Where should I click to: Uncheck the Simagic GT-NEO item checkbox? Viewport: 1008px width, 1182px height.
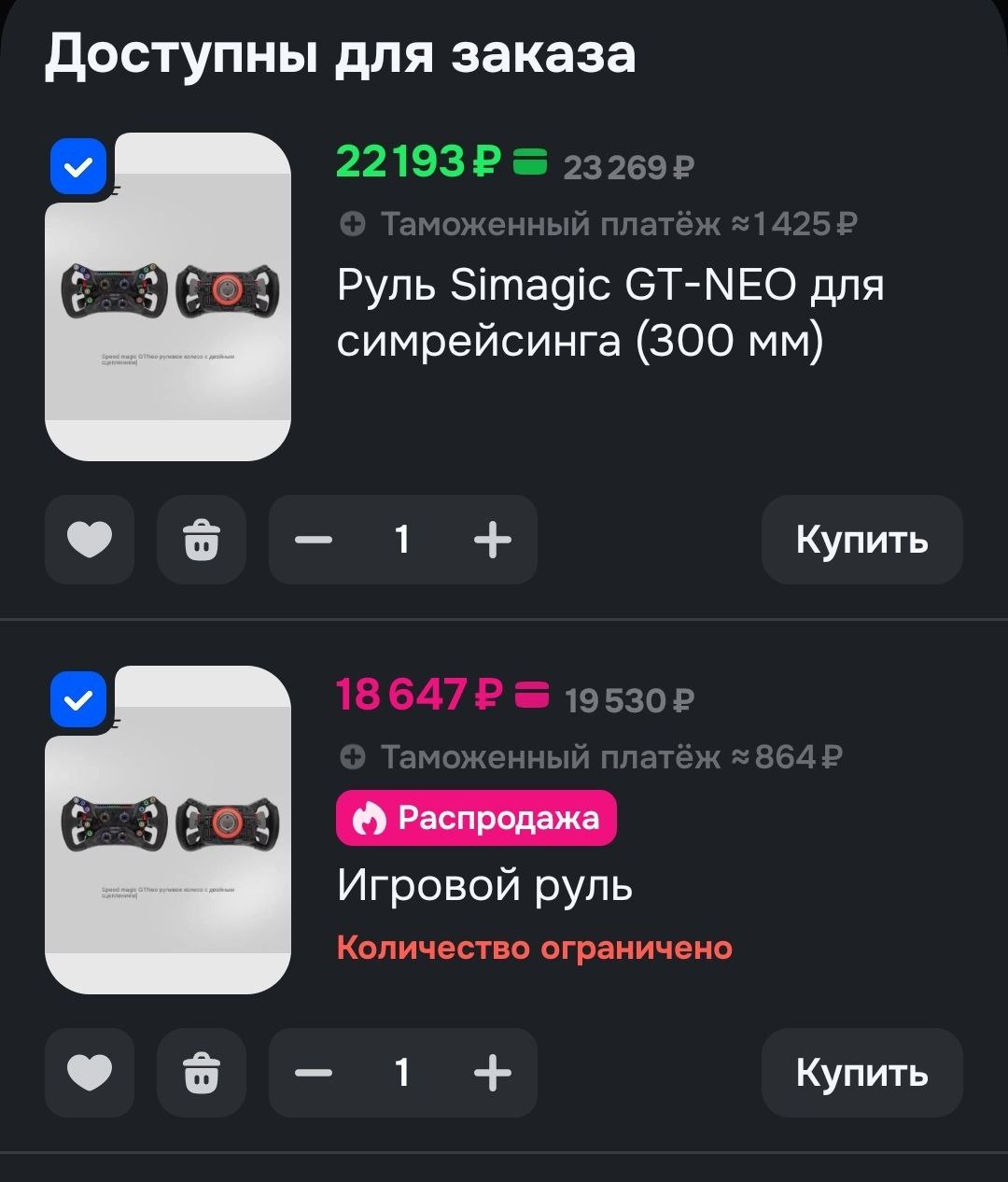tap(78, 168)
